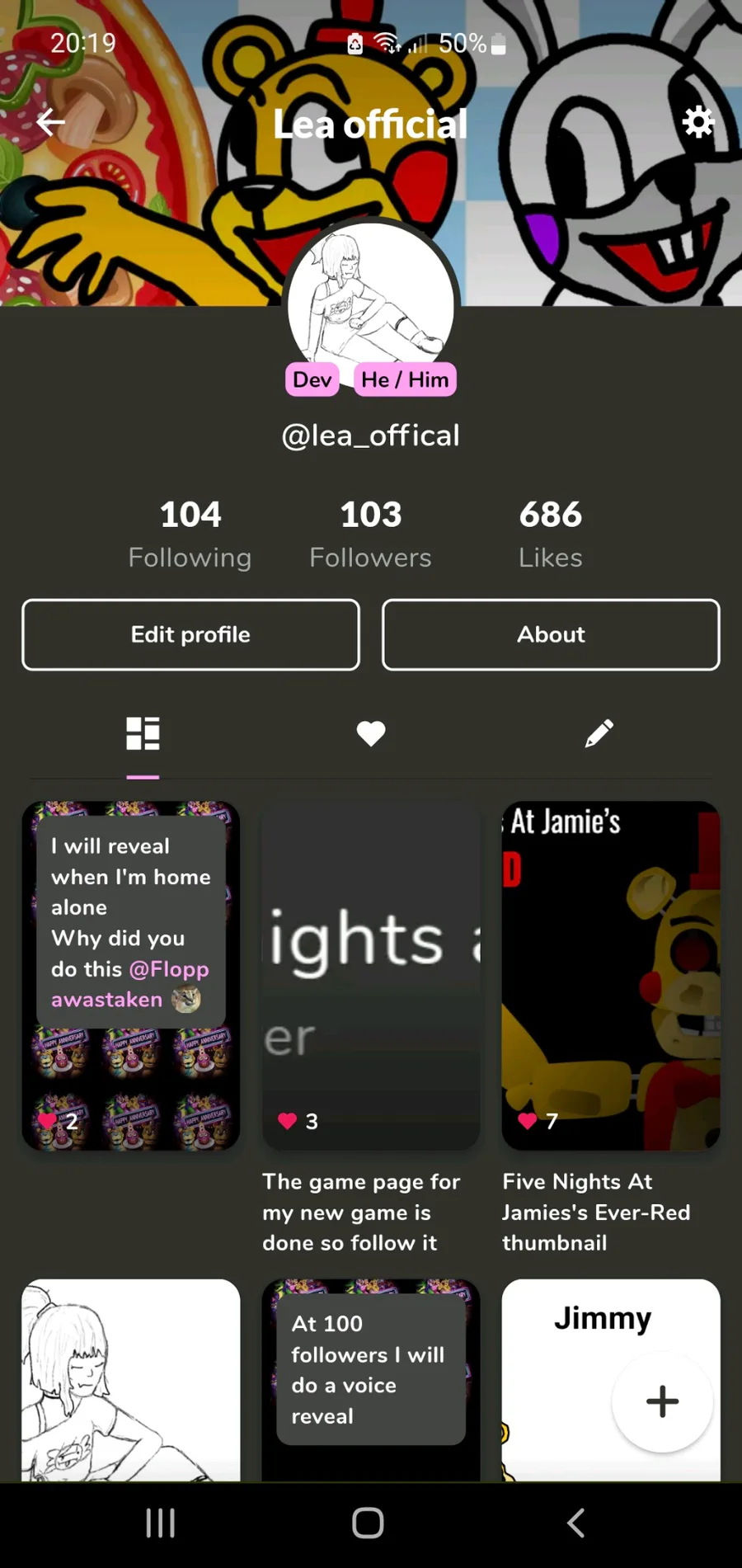This screenshot has height=1568, width=742.
Task: Switch to the posts grid tab
Action: tap(143, 733)
